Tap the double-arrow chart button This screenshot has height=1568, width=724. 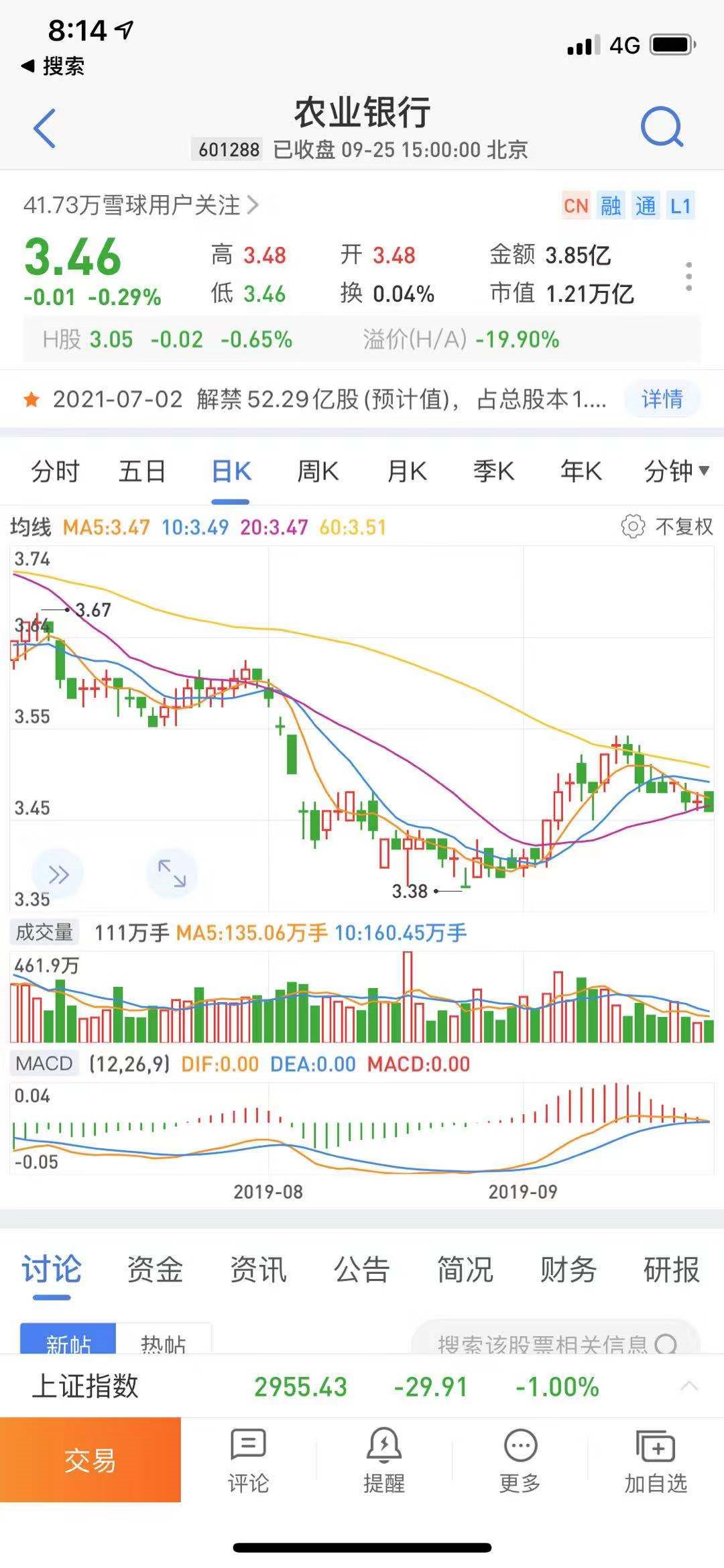58,874
